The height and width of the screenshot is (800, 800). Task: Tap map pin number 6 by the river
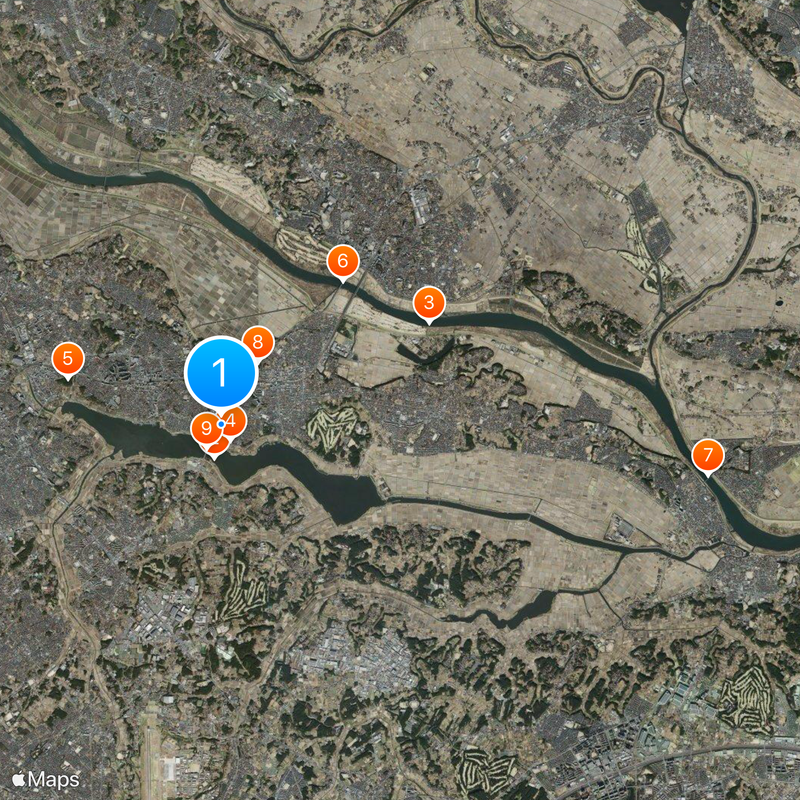pyautogui.click(x=342, y=262)
